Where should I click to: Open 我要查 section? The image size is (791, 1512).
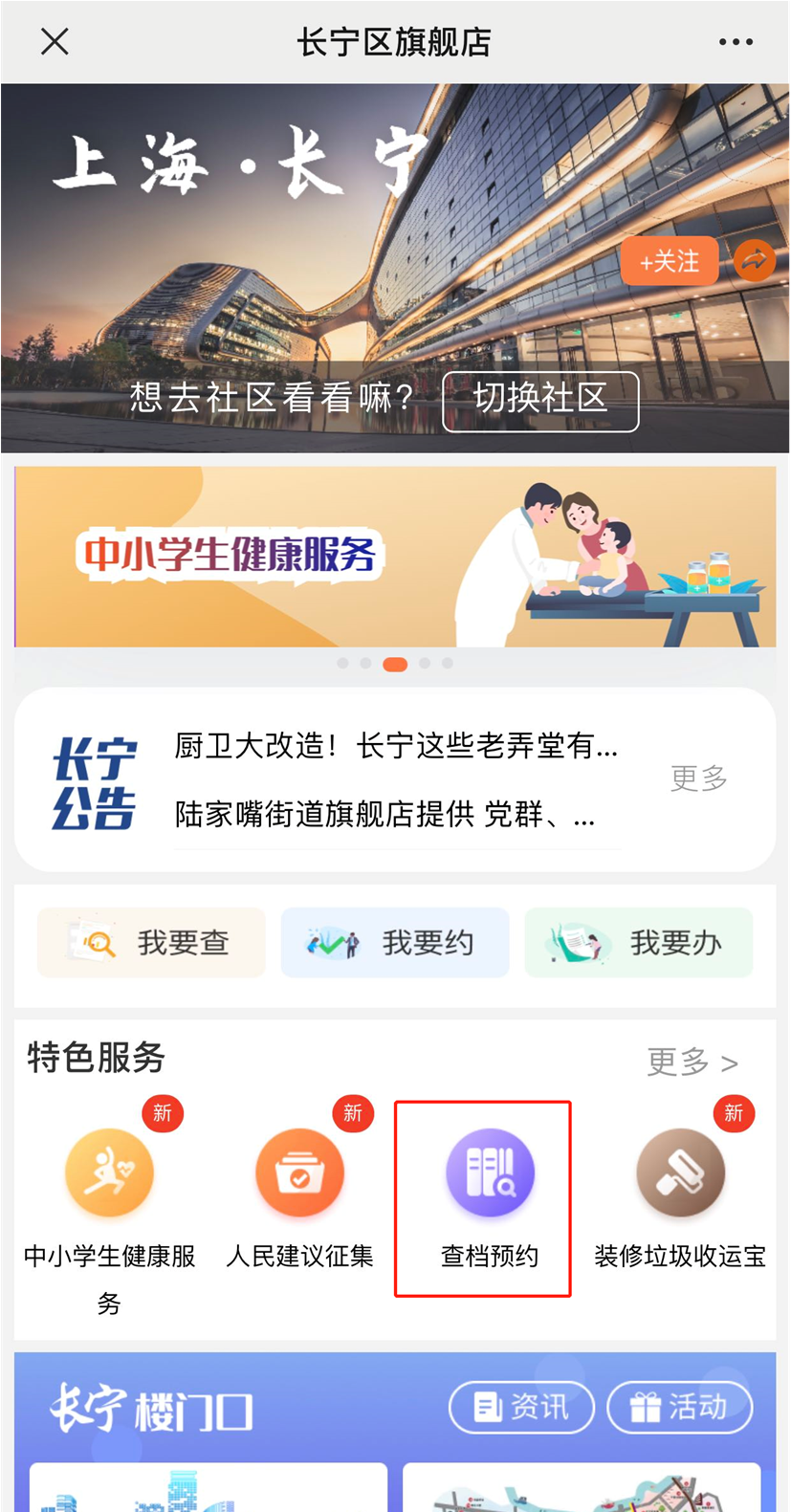point(151,943)
